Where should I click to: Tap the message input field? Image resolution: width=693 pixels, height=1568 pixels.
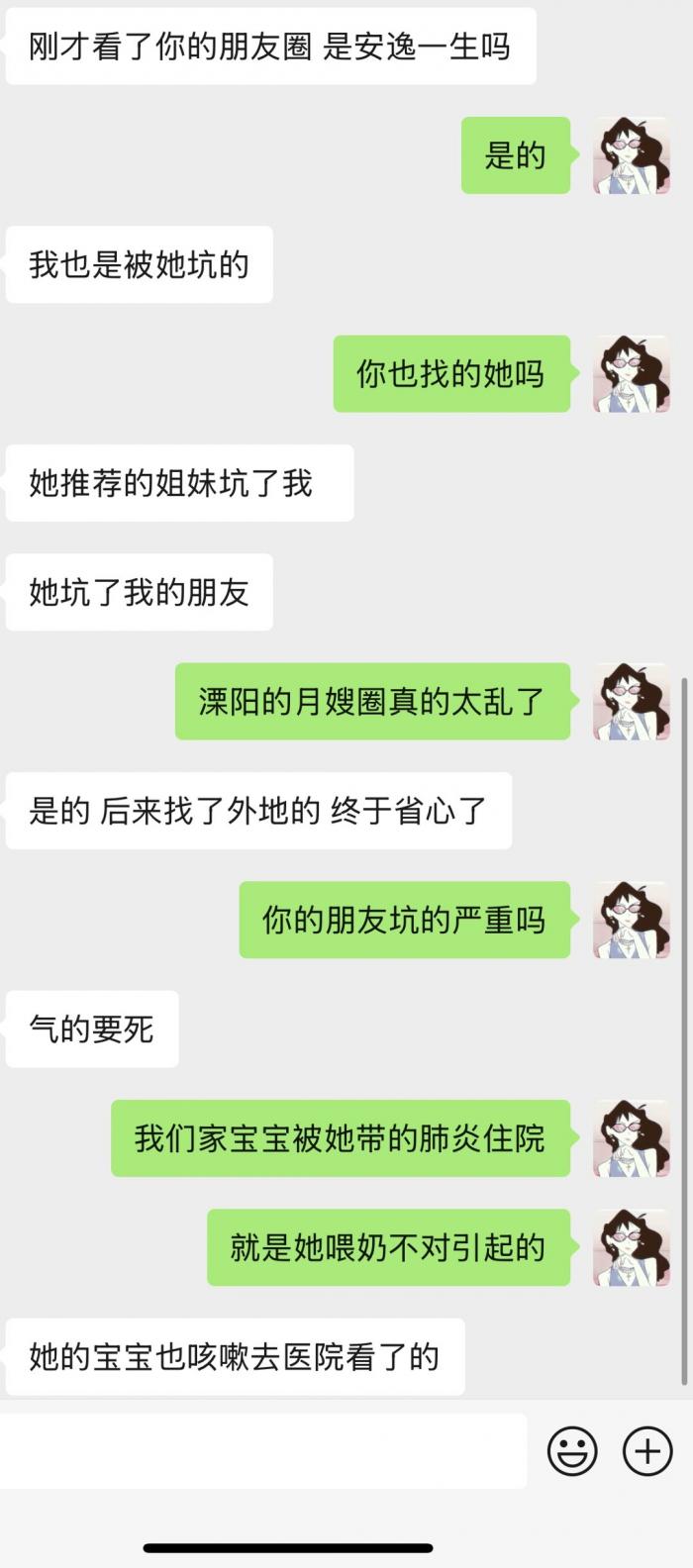click(262, 1451)
